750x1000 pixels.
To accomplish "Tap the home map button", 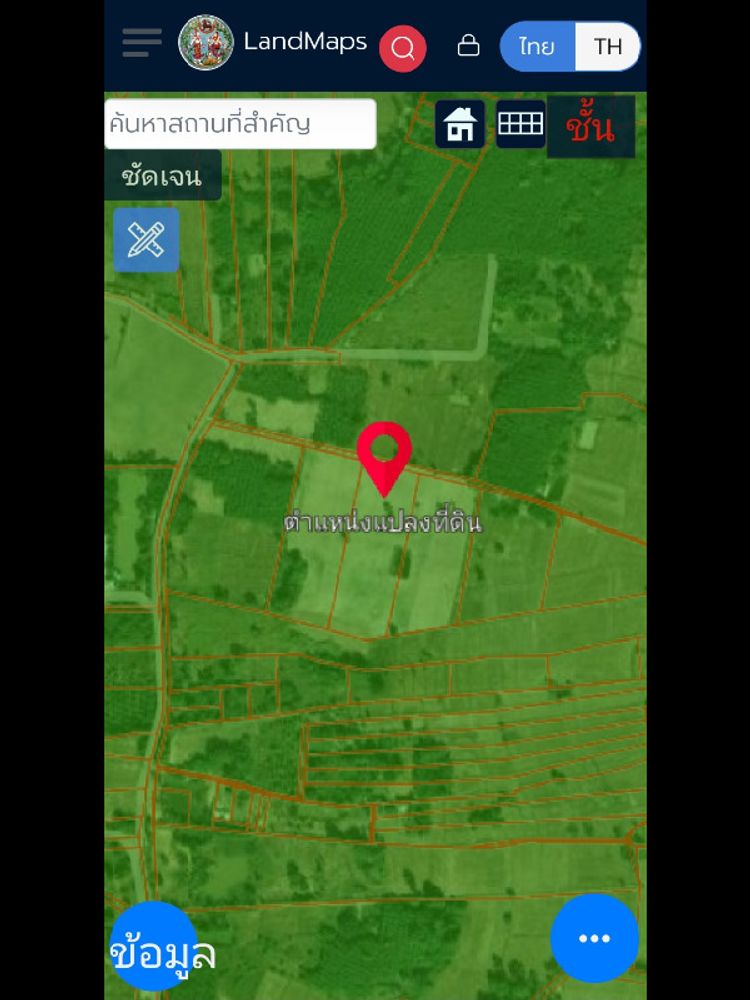I will pyautogui.click(x=460, y=125).
